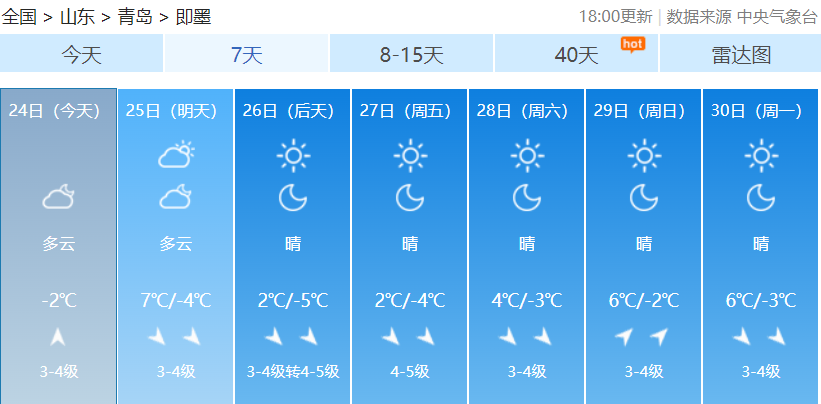Tap the 27日 (周五) forecast card
Viewport: 821px width, 404px height.
pos(409,246)
